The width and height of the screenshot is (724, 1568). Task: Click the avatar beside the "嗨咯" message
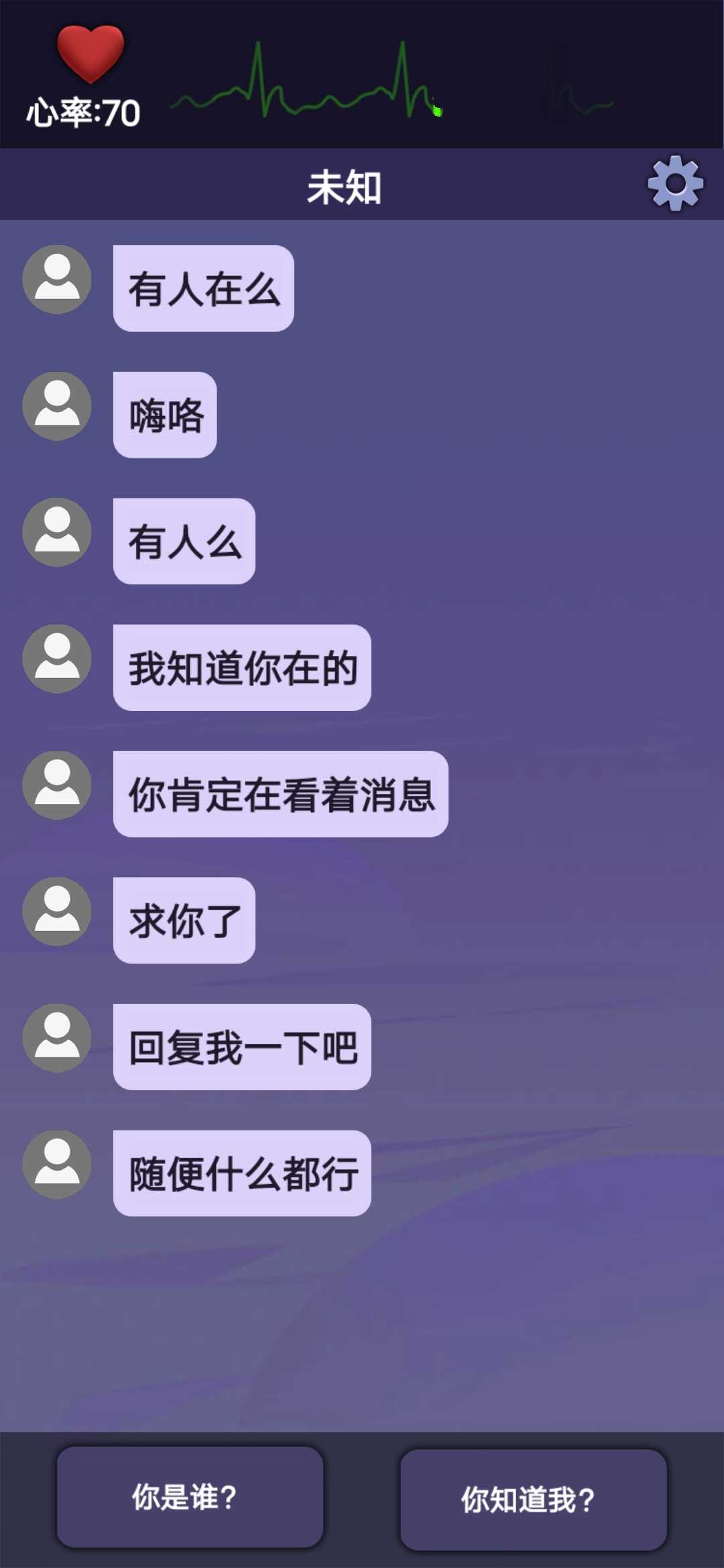point(57,406)
